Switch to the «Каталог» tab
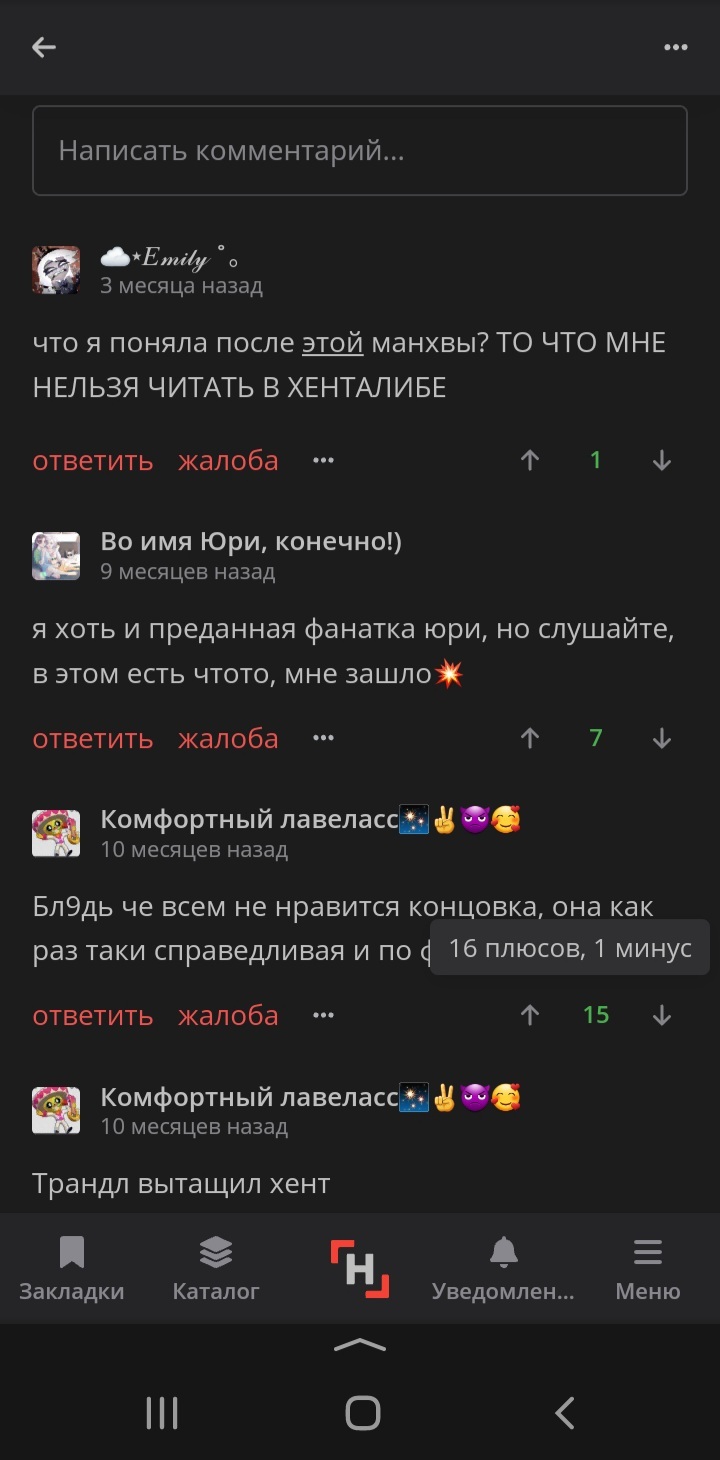The image size is (720, 1460). (216, 1268)
